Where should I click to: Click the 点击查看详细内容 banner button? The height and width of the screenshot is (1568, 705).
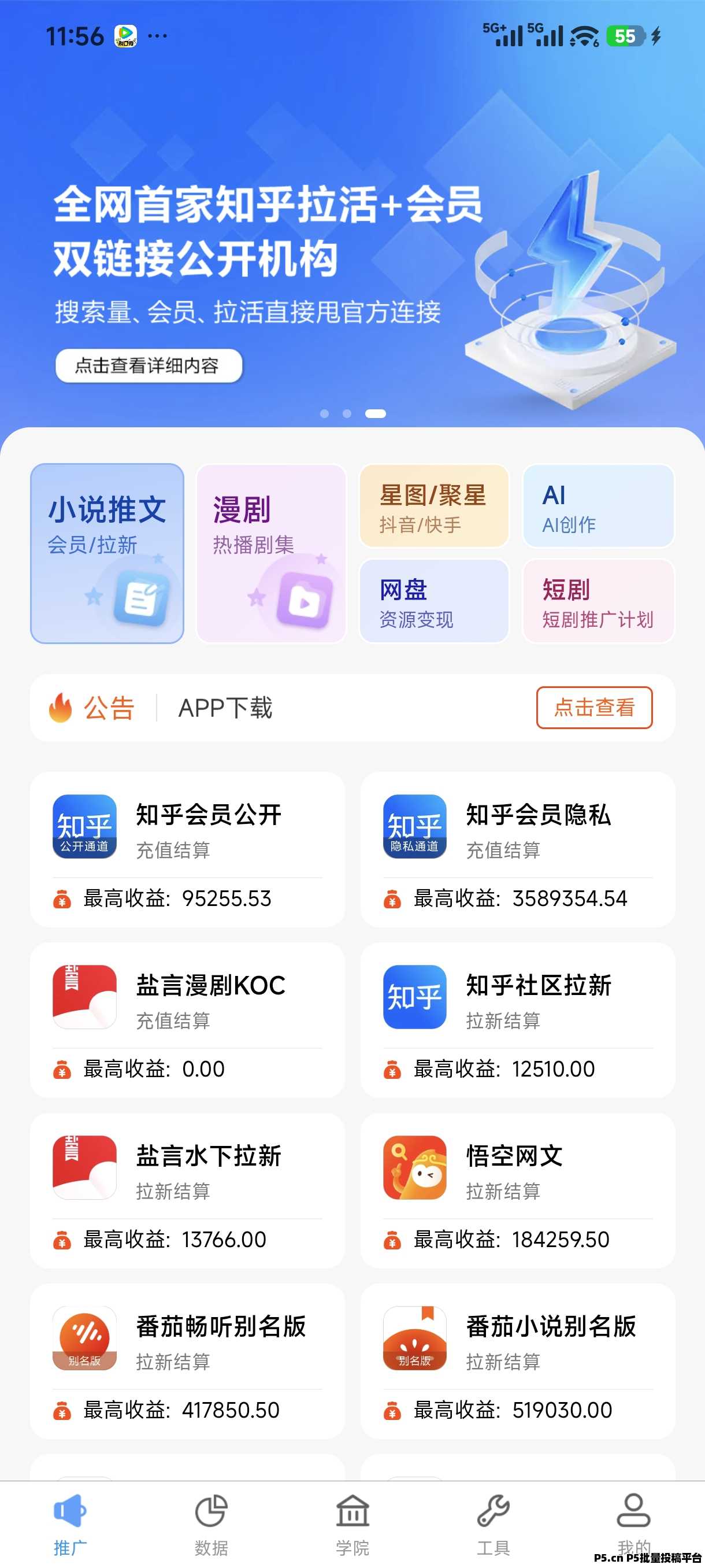[x=149, y=367]
